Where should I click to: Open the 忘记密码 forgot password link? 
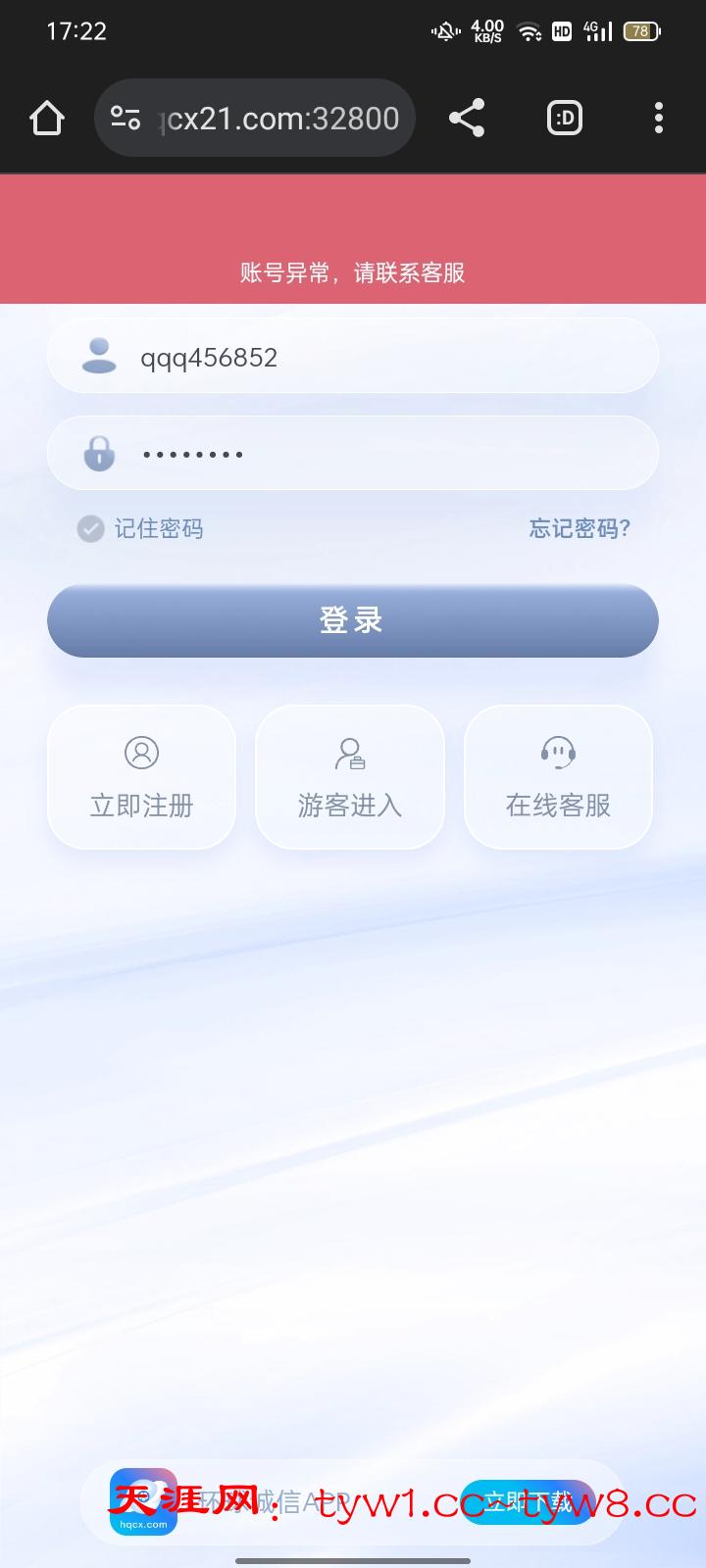pyautogui.click(x=580, y=528)
